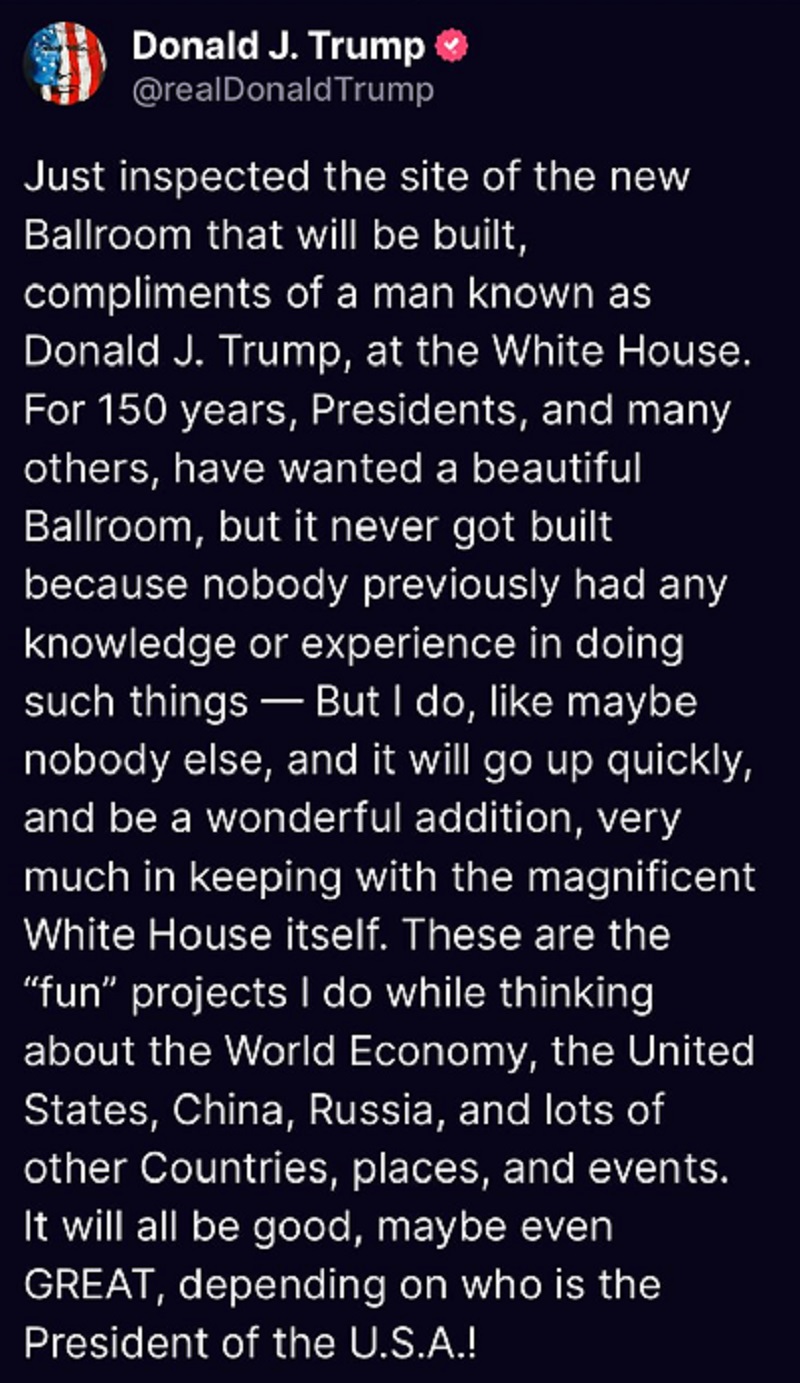Open the Donald J. Trump display name
This screenshot has height=1383, width=800.
[x=278, y=45]
